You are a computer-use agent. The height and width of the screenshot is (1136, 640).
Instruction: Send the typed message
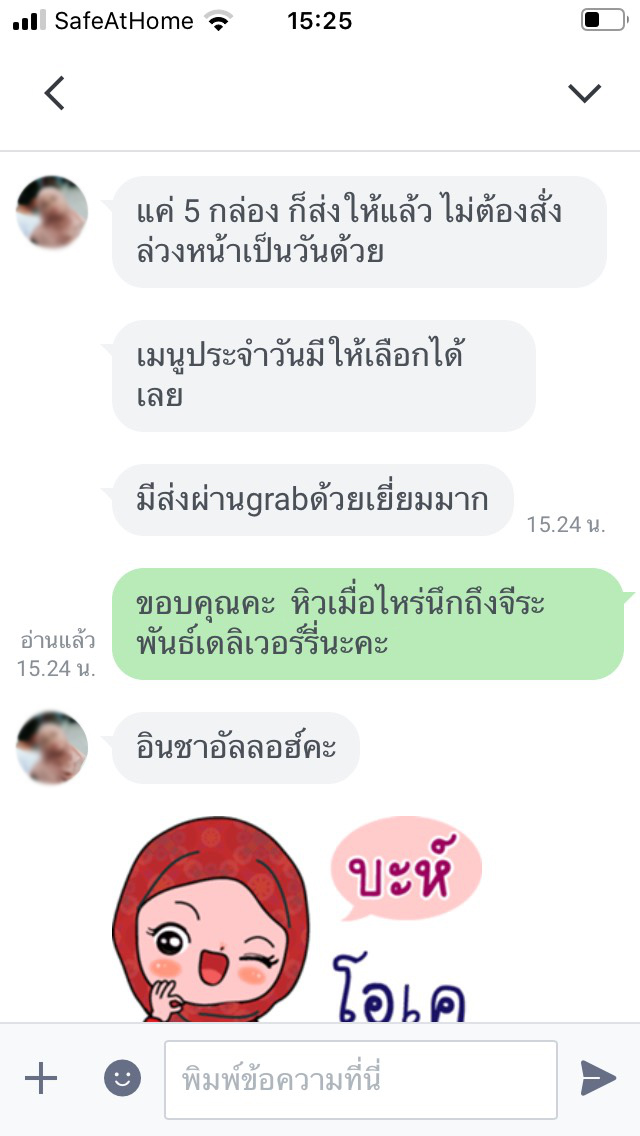pos(598,1078)
